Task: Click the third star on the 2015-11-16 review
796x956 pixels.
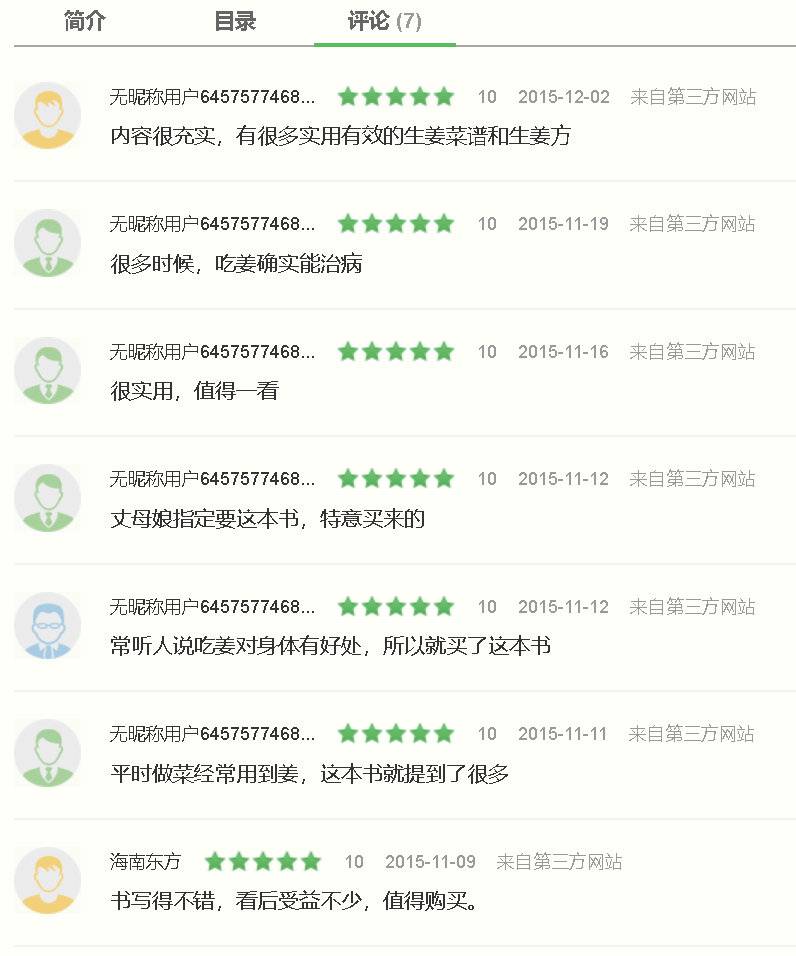Action: point(396,351)
